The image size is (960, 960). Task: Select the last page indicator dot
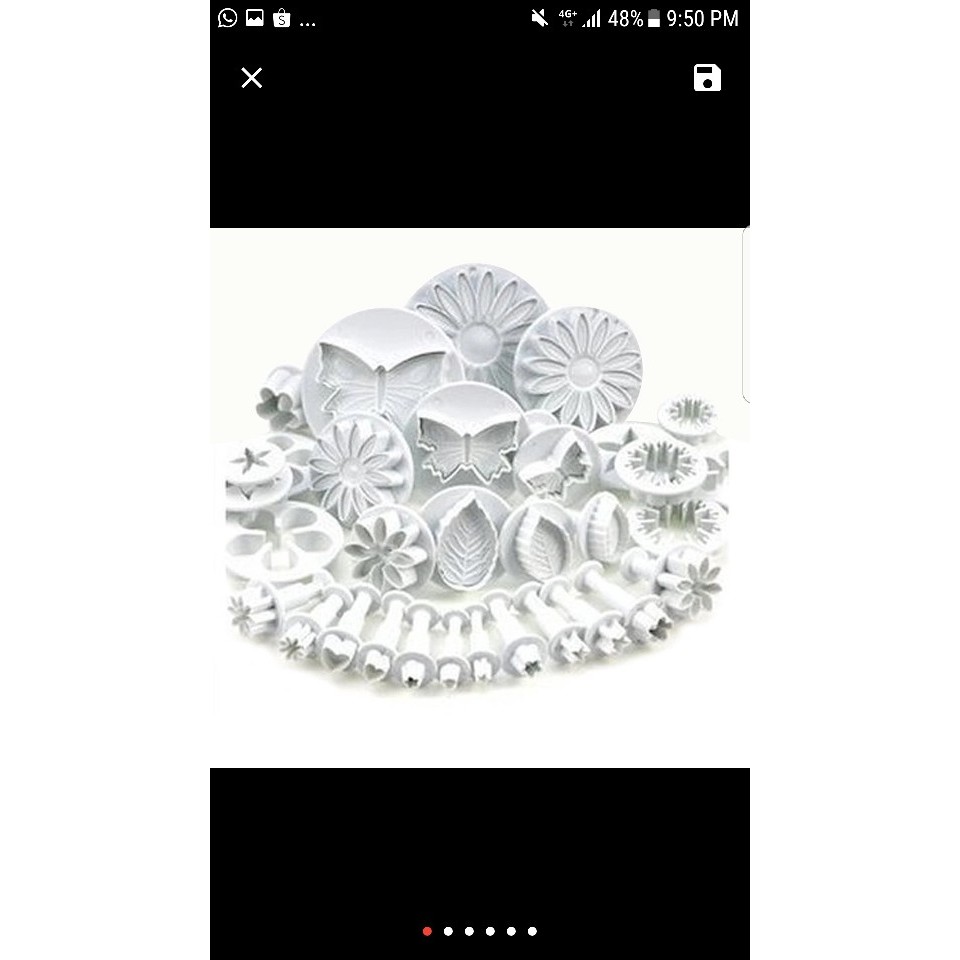click(x=532, y=931)
